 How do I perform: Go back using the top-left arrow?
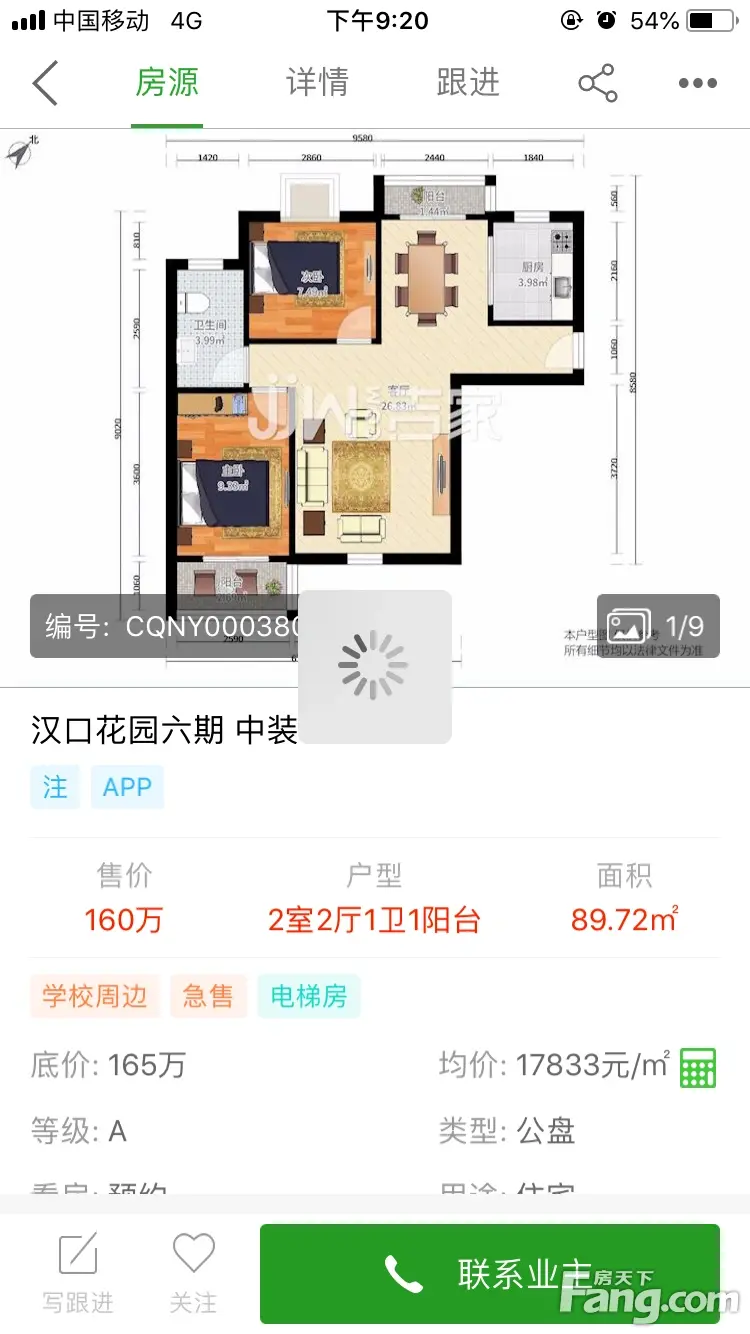(x=46, y=83)
